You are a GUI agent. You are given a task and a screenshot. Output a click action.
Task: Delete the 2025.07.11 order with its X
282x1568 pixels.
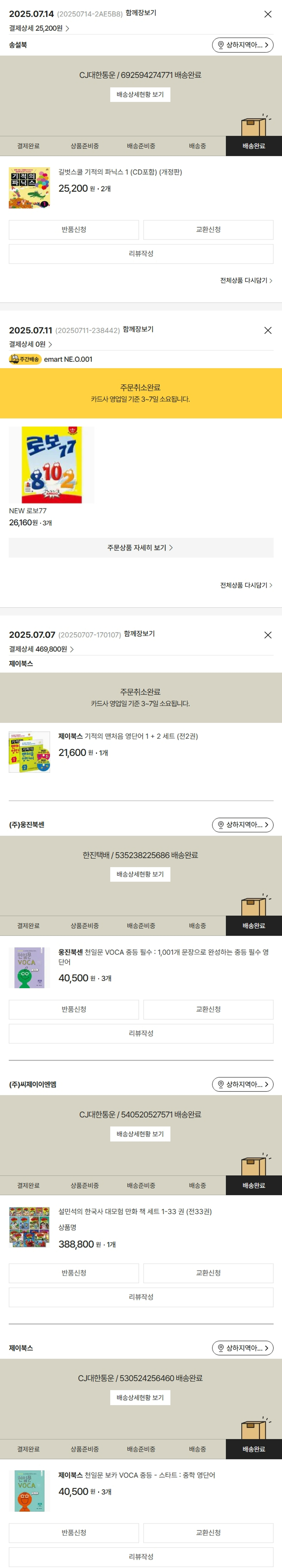267,331
